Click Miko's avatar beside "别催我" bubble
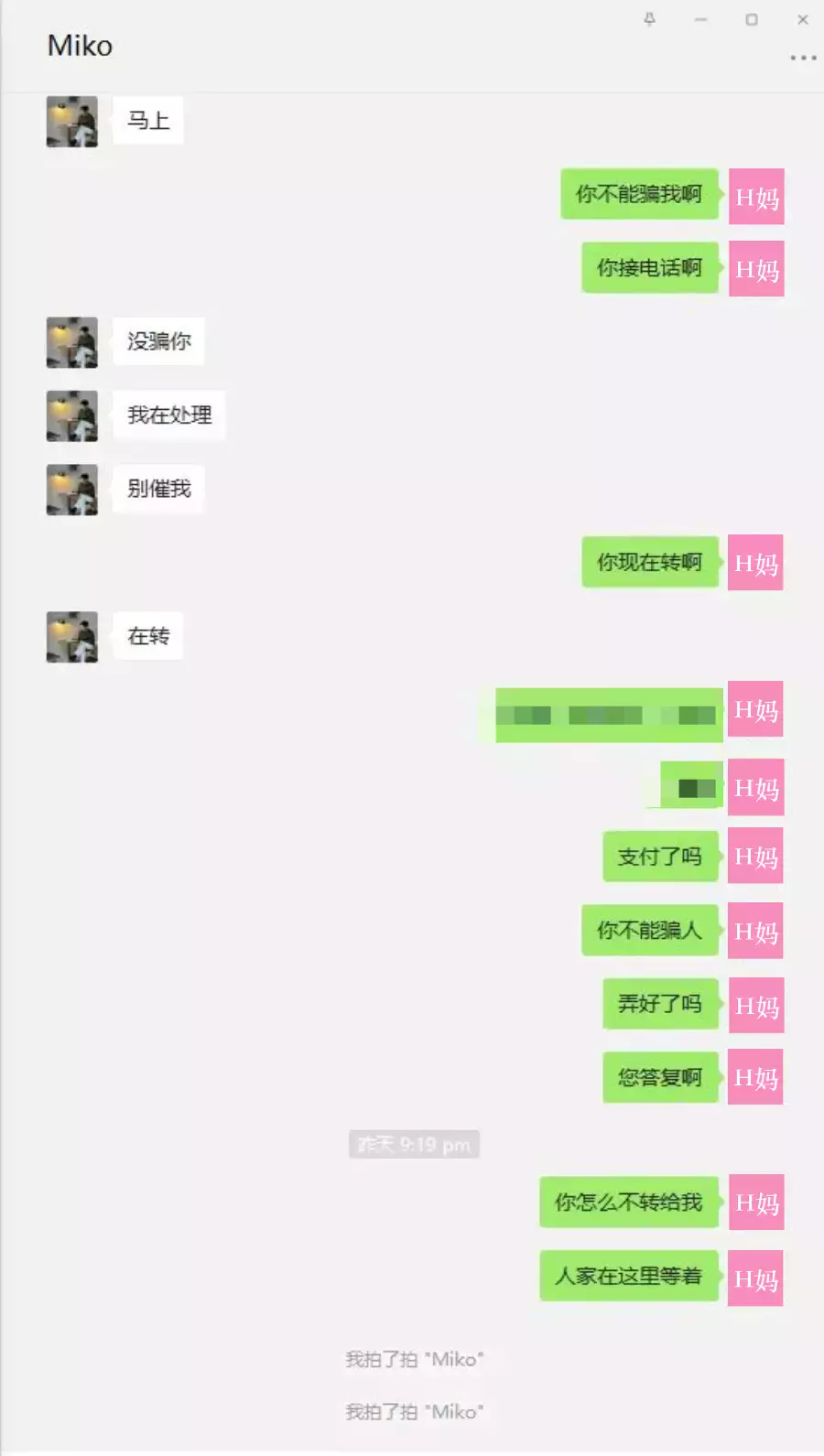 click(71, 490)
